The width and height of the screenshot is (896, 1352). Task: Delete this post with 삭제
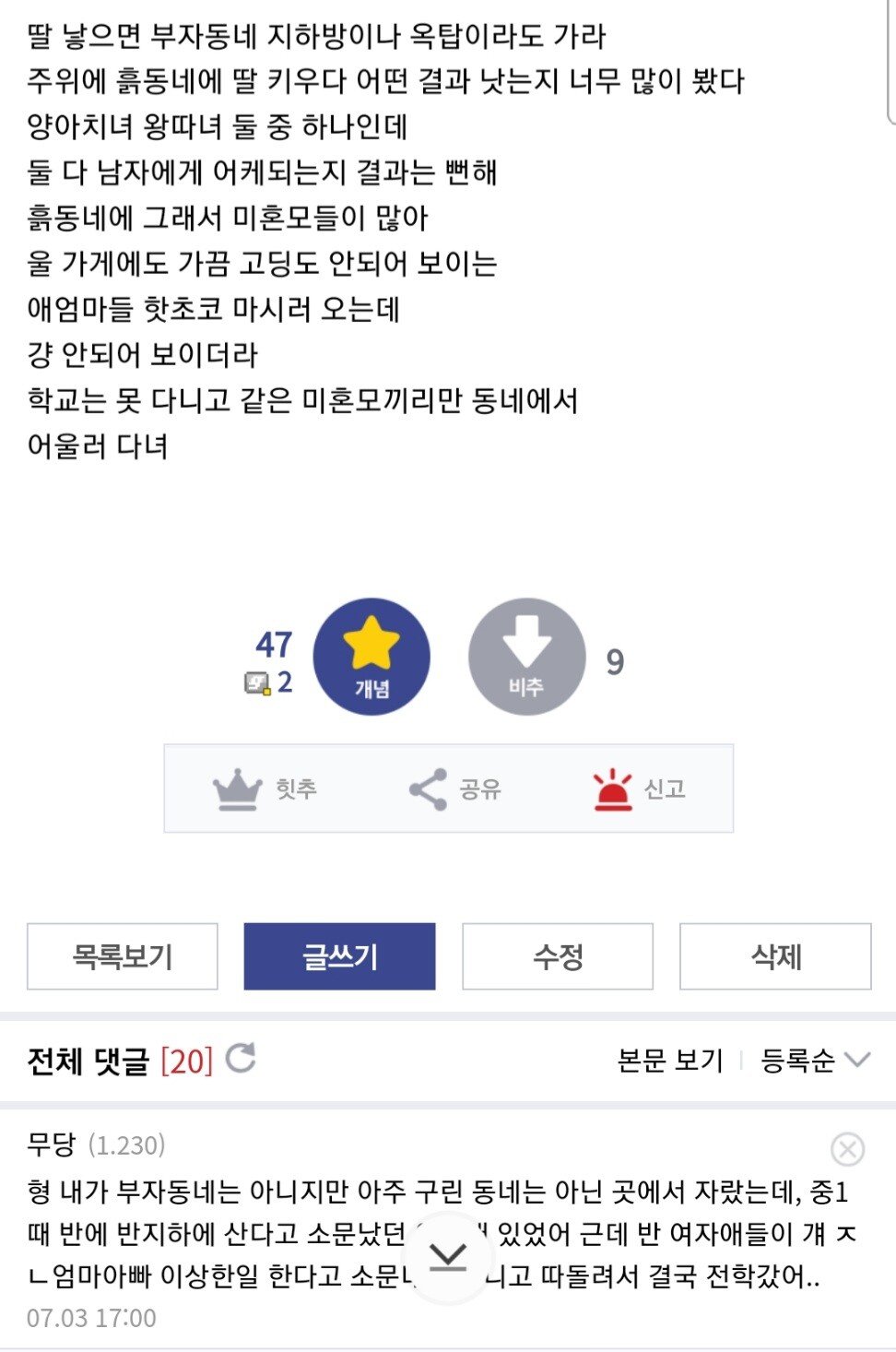775,956
